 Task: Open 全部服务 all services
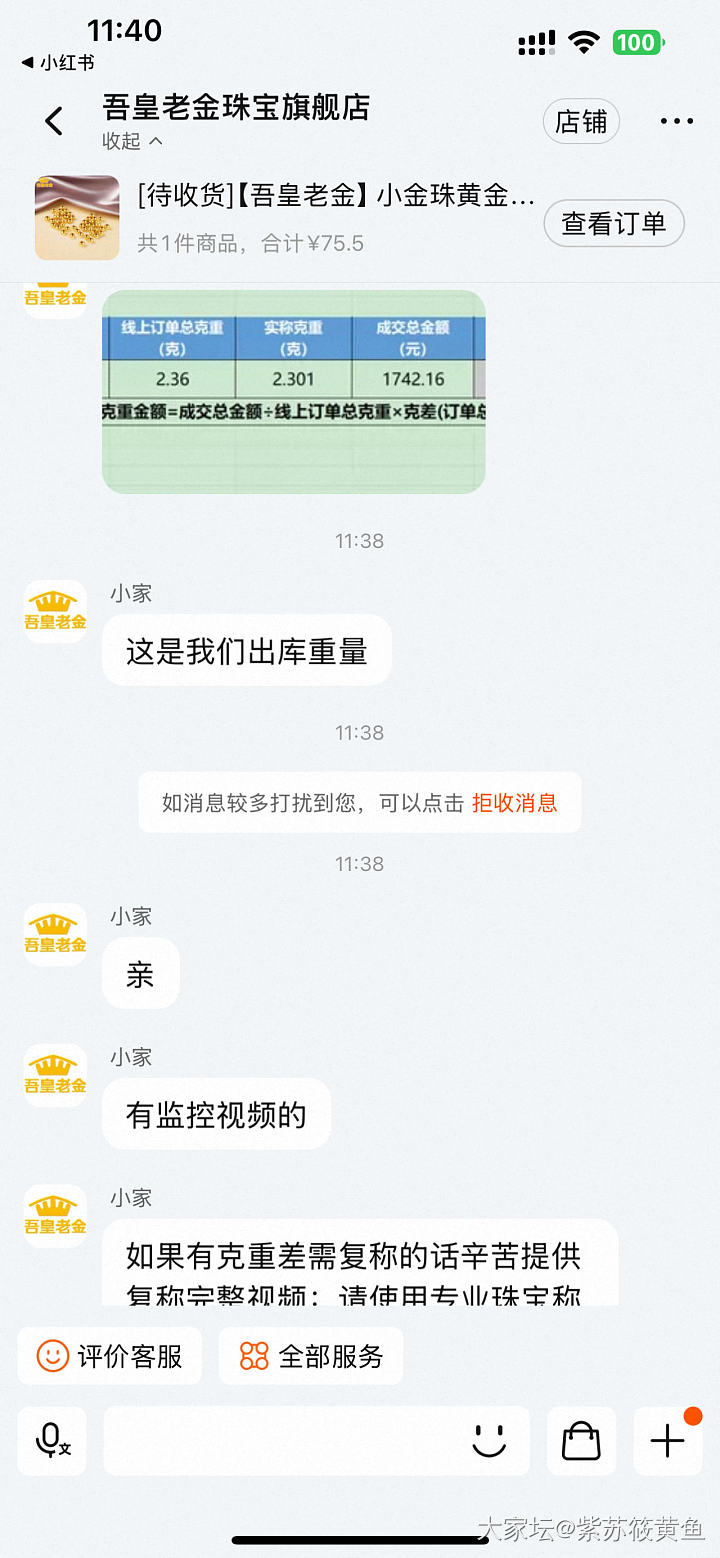(x=311, y=1356)
